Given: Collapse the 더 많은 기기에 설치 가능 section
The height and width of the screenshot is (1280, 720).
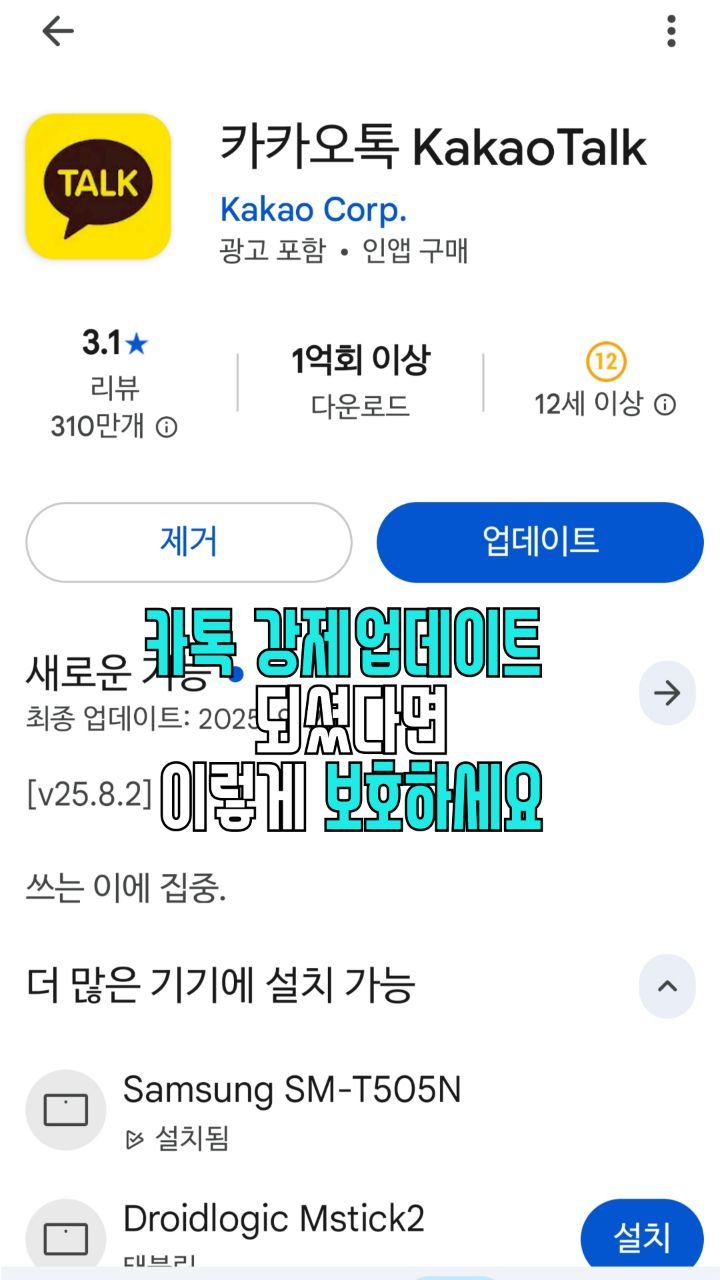Looking at the screenshot, I should [667, 986].
